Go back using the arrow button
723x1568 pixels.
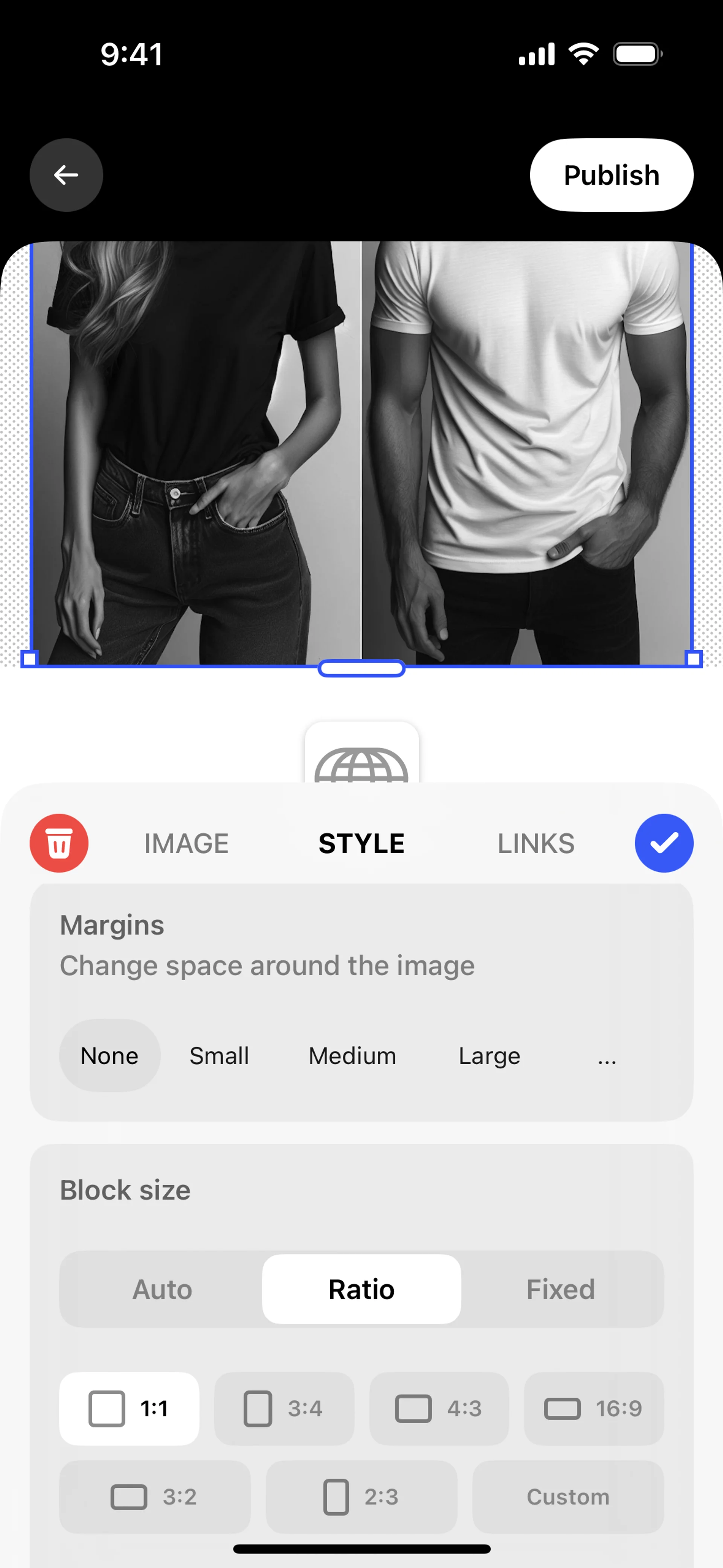(x=66, y=175)
